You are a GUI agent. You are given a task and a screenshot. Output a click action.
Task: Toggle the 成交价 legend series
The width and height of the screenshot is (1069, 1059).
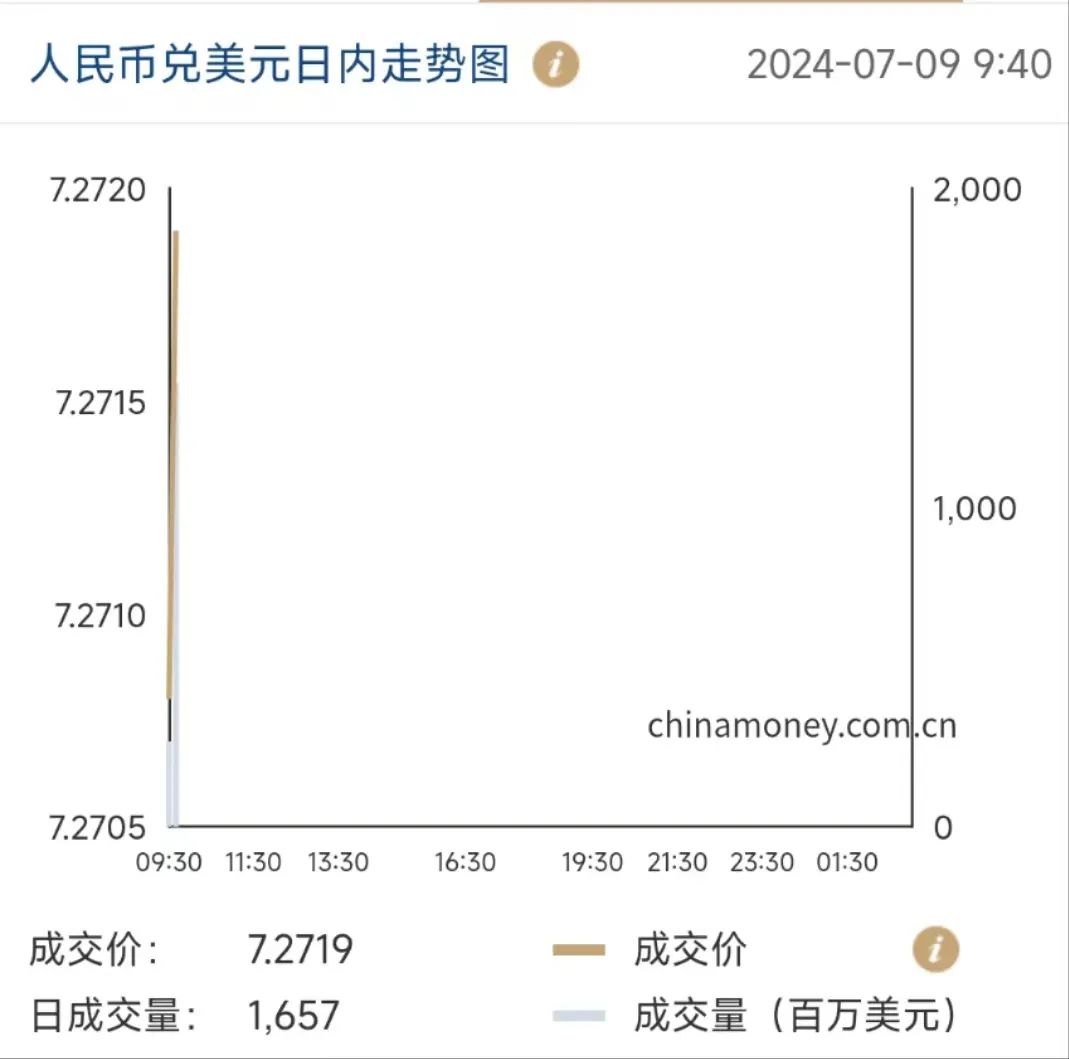[649, 949]
